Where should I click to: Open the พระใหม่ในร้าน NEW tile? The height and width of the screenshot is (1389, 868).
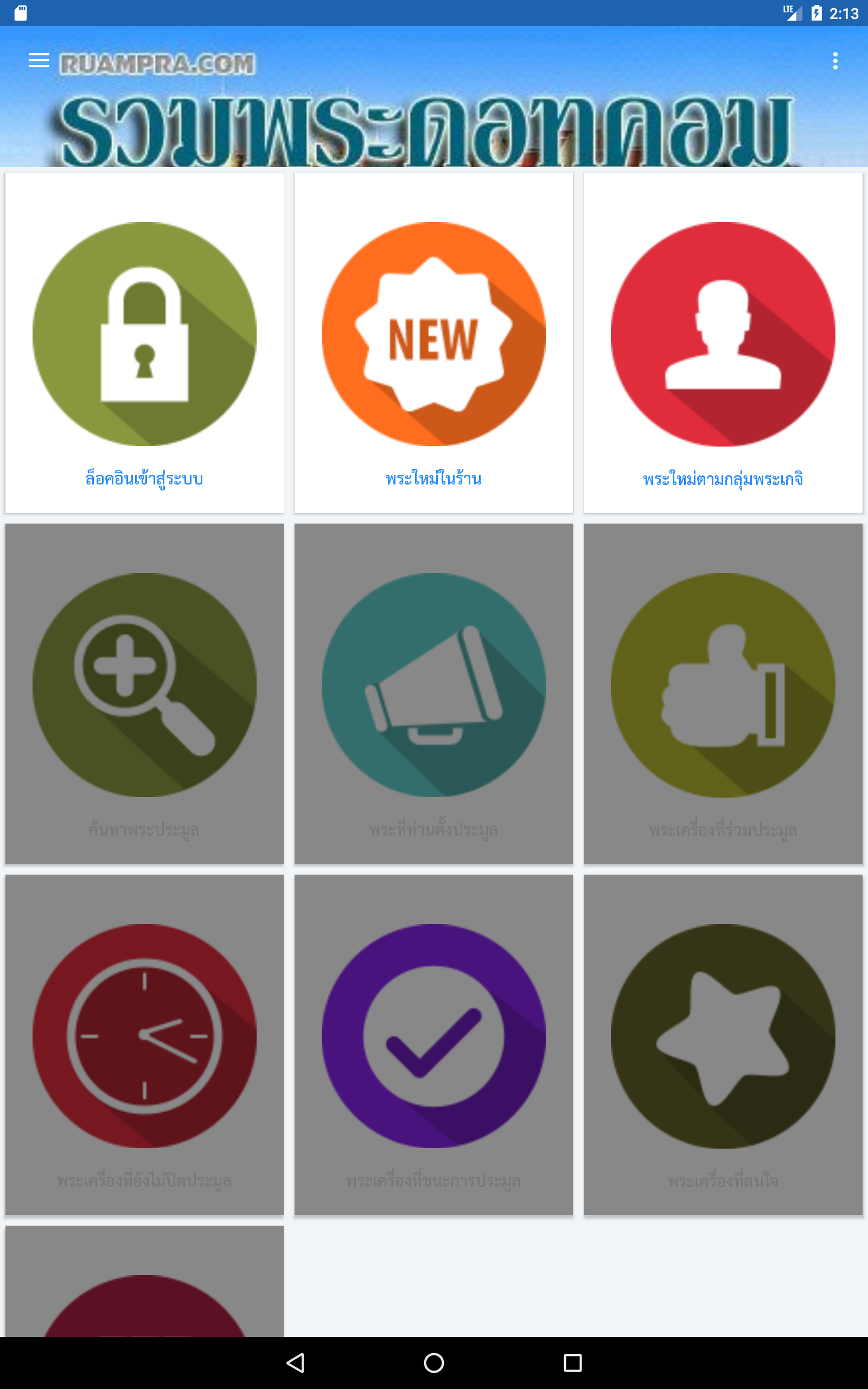click(433, 343)
